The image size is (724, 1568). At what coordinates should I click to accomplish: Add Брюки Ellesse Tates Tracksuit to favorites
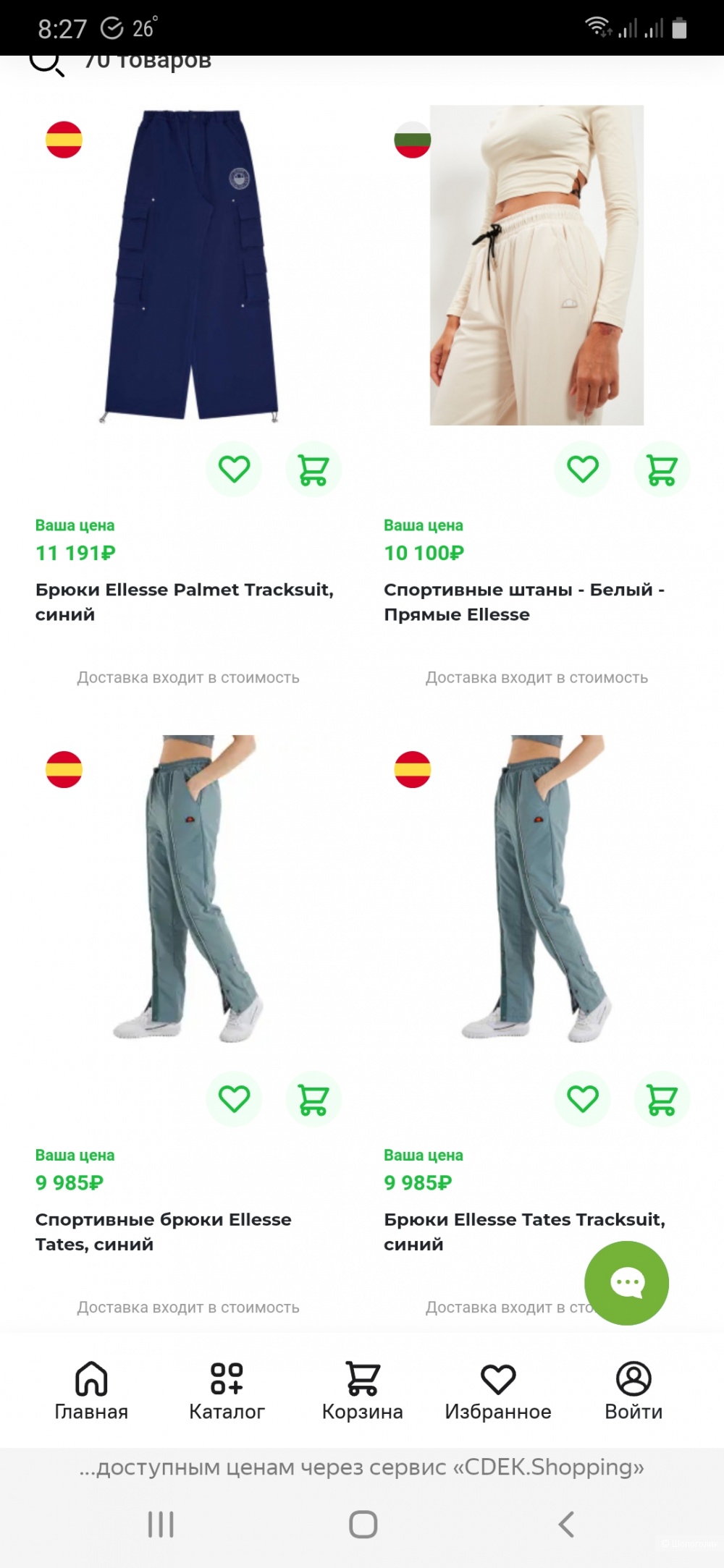582,1099
